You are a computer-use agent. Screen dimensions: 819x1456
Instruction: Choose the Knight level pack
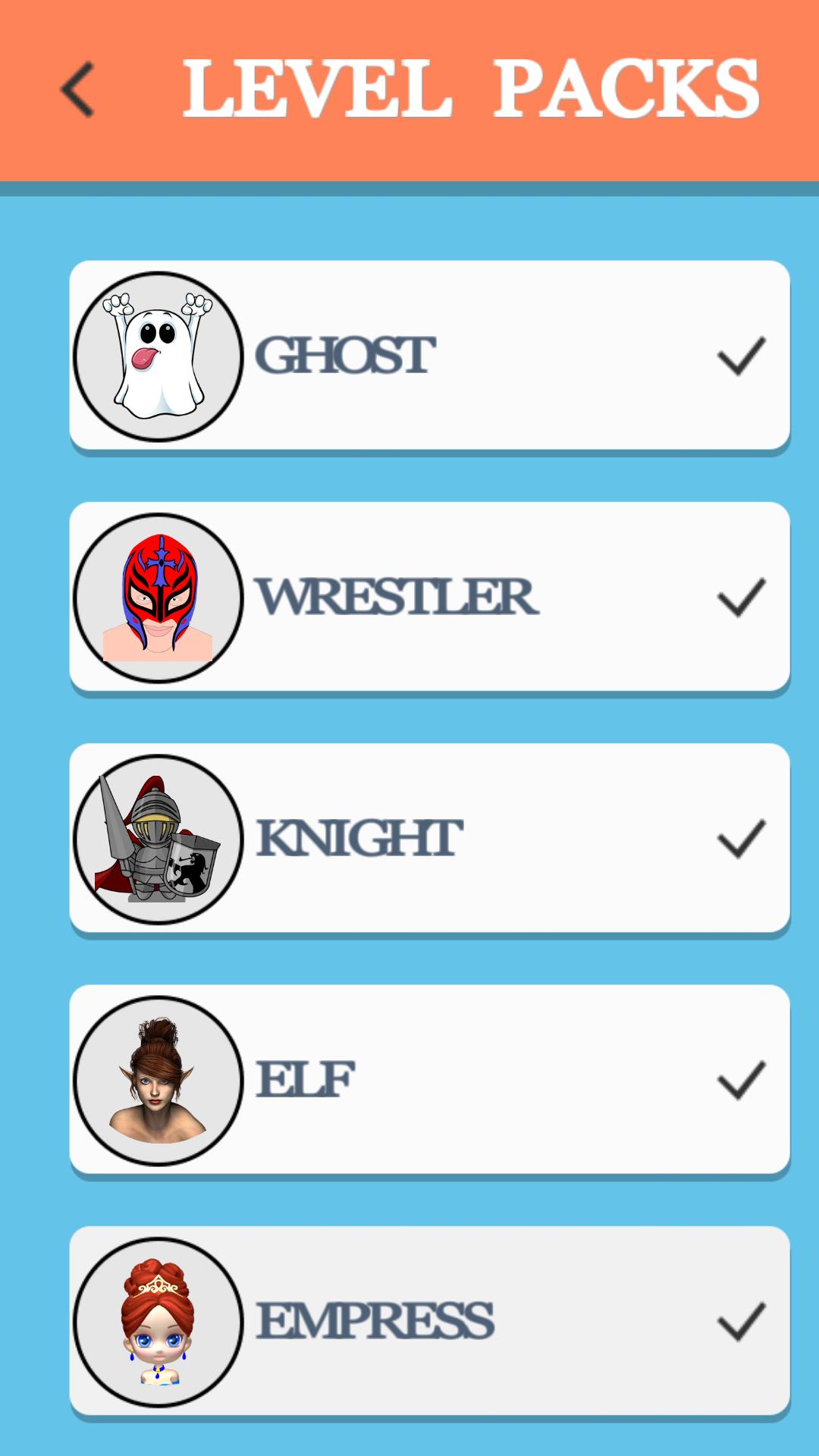click(429, 838)
